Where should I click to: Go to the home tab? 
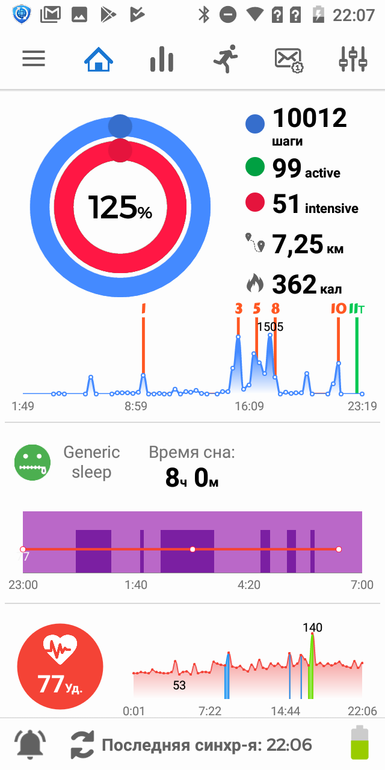98,60
